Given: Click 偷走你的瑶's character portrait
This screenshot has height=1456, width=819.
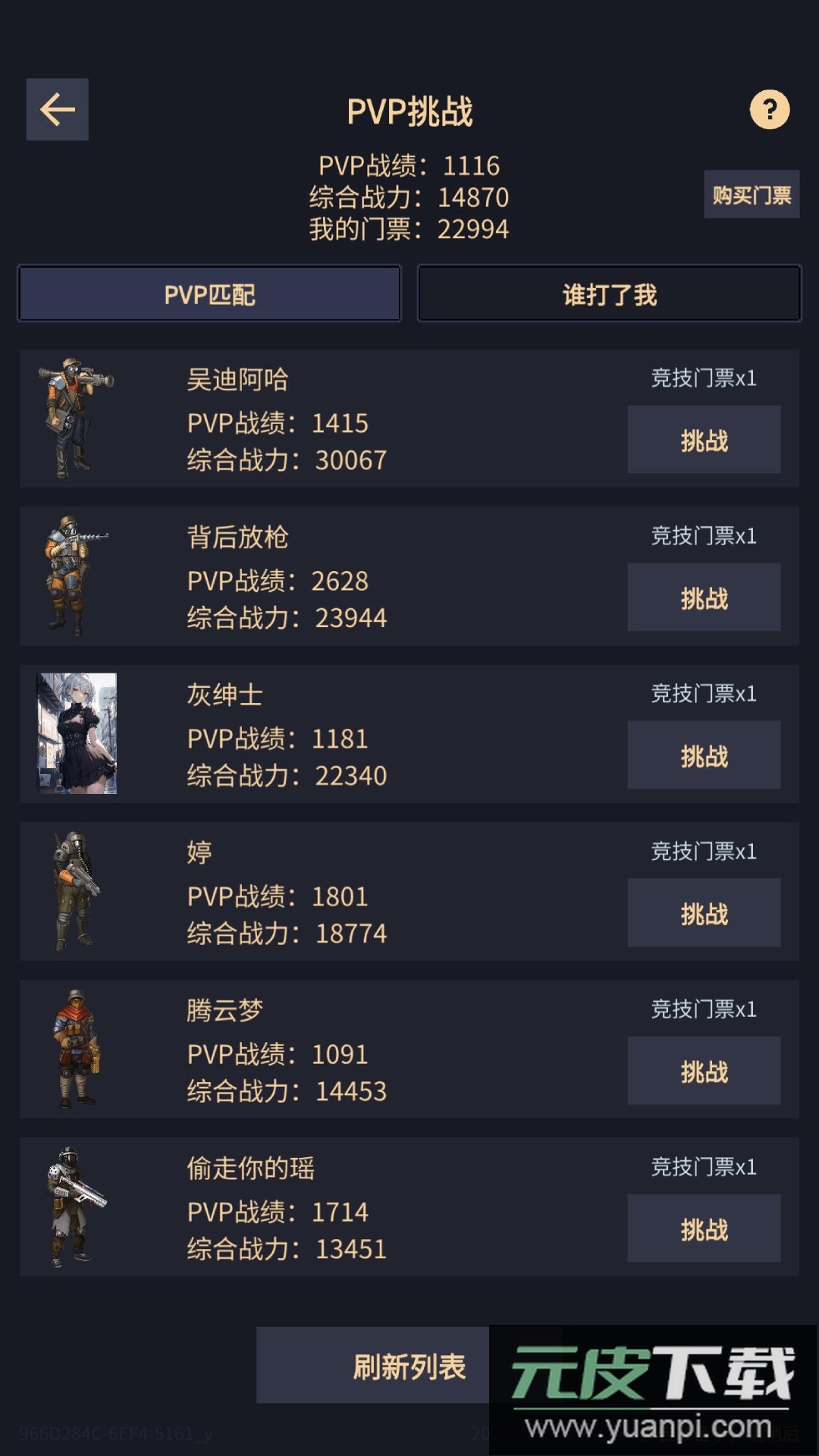Looking at the screenshot, I should tap(76, 1206).
